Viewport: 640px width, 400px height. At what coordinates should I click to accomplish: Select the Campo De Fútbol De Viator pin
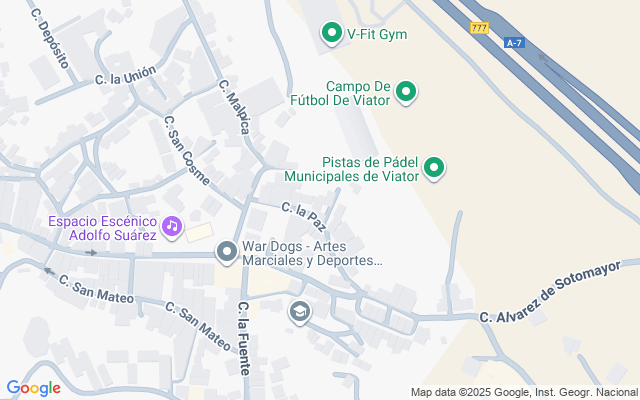click(x=405, y=93)
